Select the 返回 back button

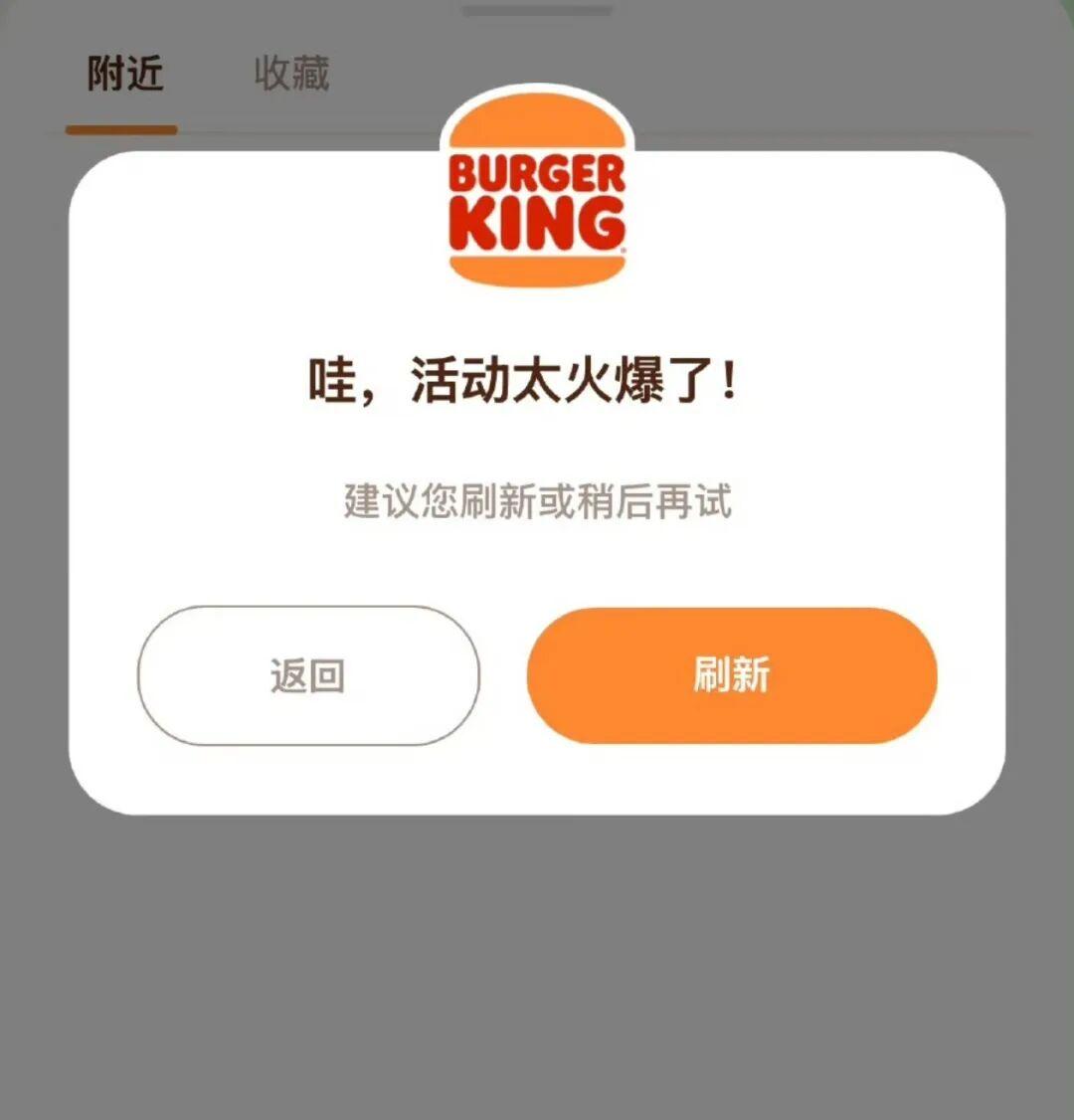pos(308,675)
